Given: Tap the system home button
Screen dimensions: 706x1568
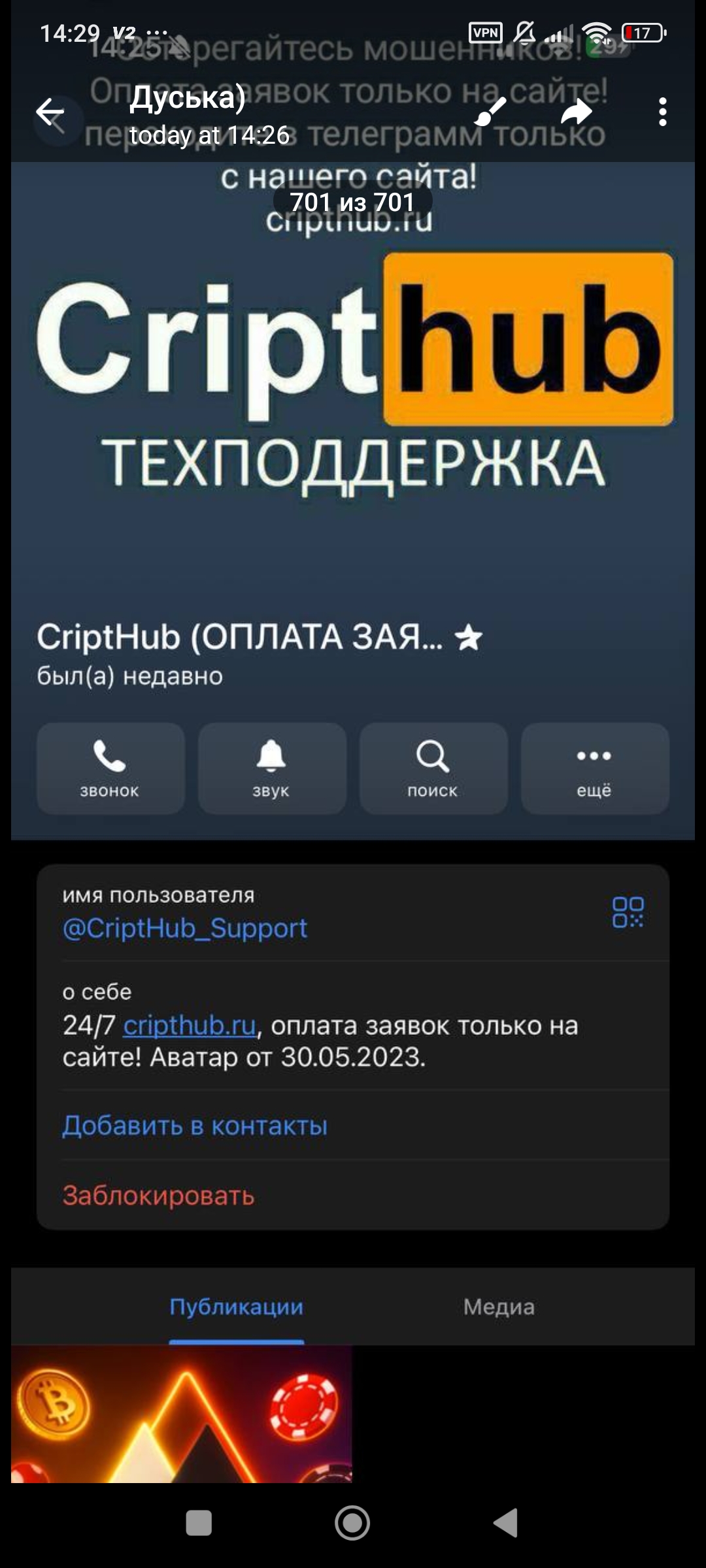Looking at the screenshot, I should point(352,1523).
